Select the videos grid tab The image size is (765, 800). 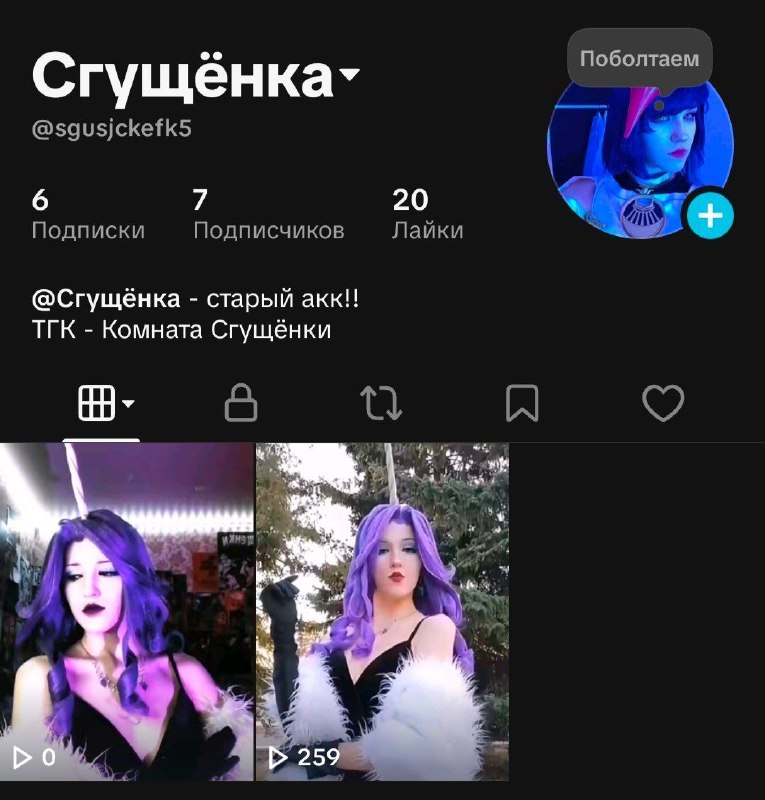pyautogui.click(x=106, y=403)
